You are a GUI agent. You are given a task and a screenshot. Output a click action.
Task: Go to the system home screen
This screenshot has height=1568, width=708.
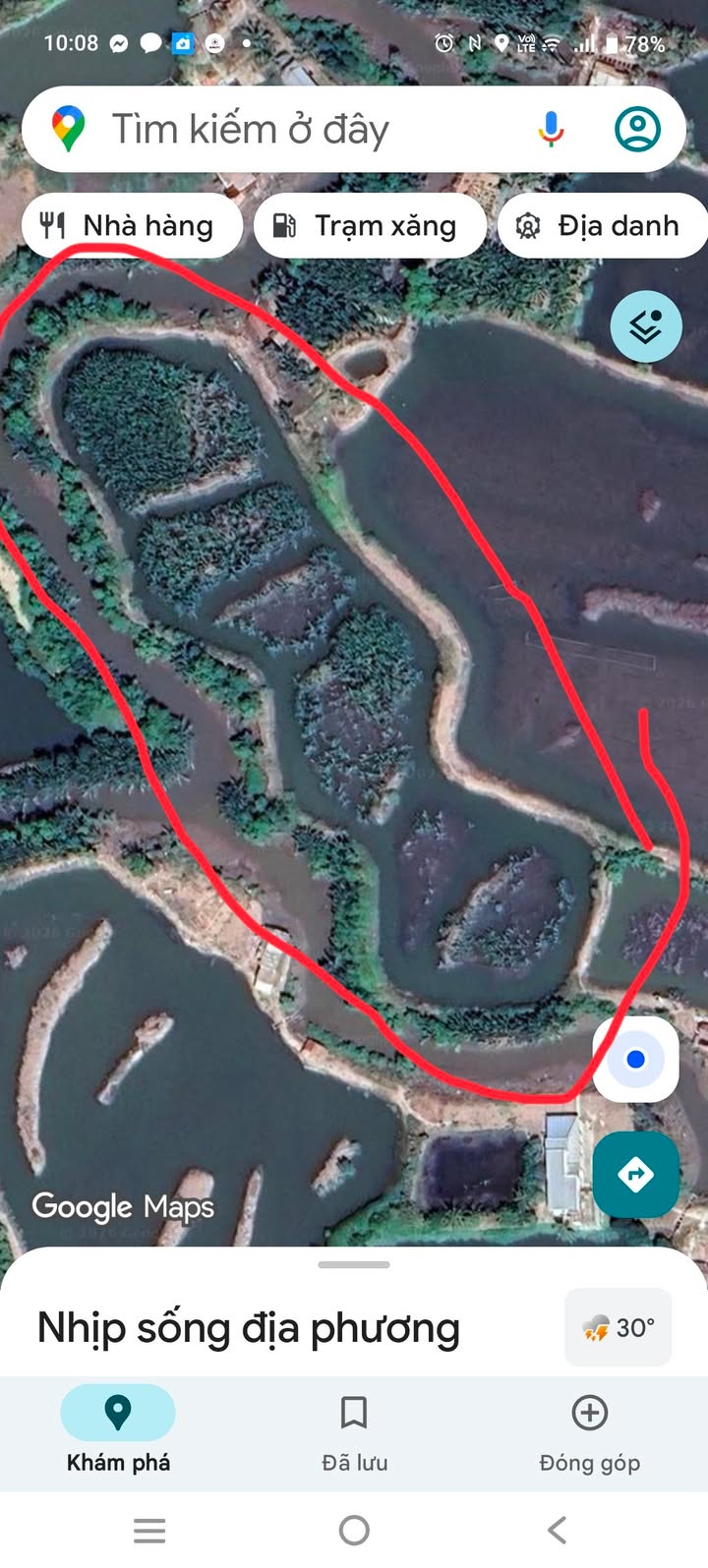pyautogui.click(x=354, y=1530)
